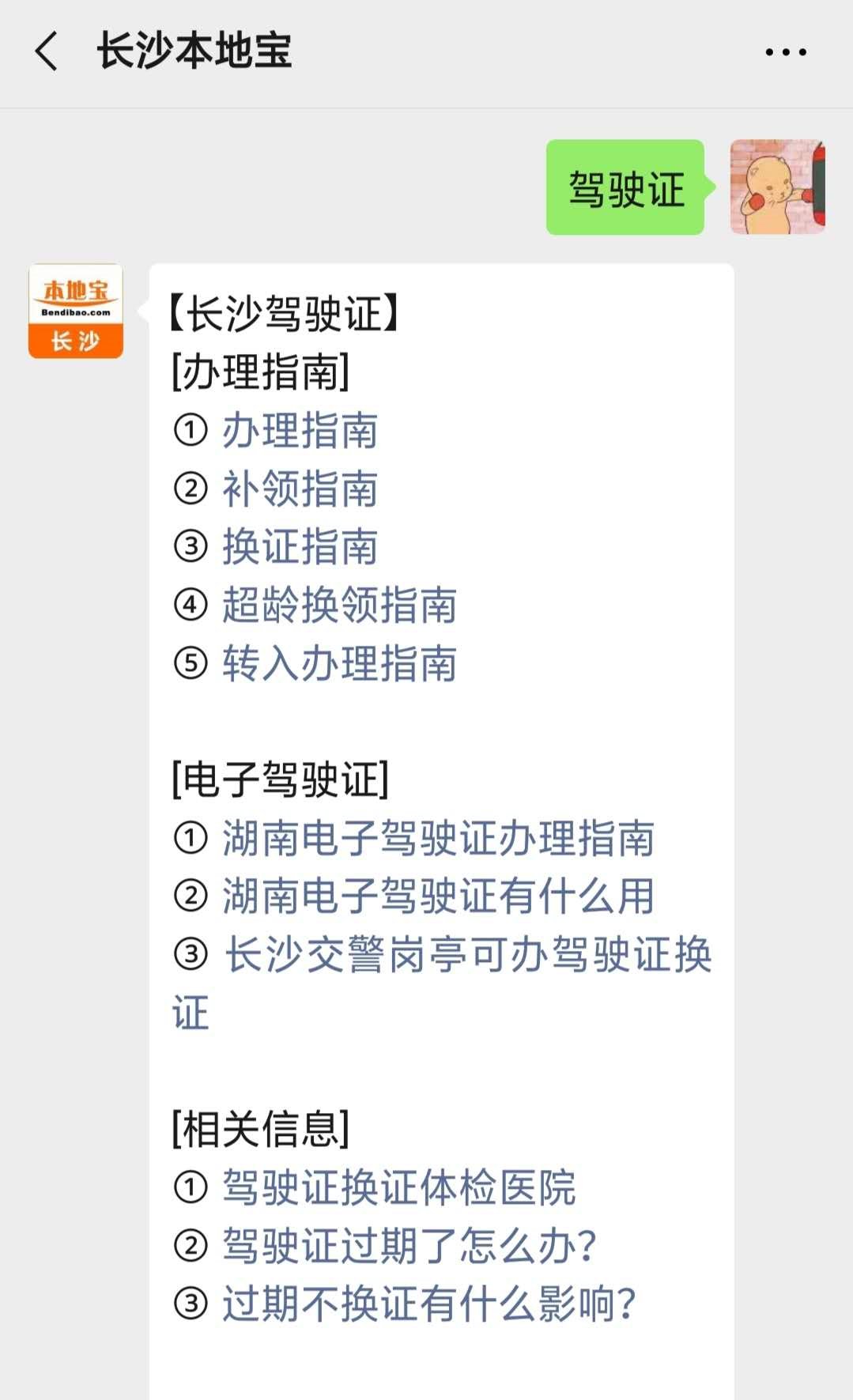Open 驾驶证换证体检医院 link
The height and width of the screenshot is (1400, 853).
pos(398,1188)
